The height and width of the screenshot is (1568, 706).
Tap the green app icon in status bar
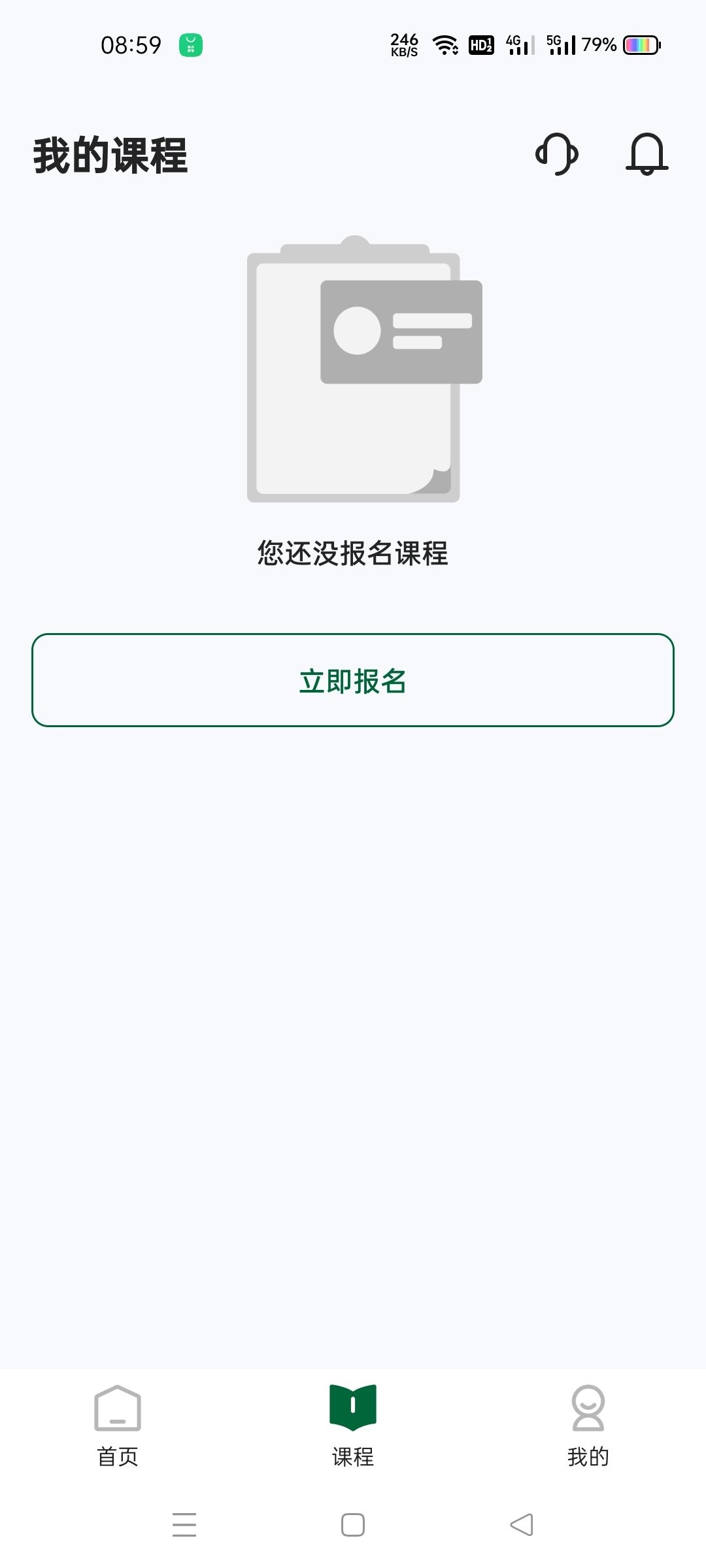point(190,44)
